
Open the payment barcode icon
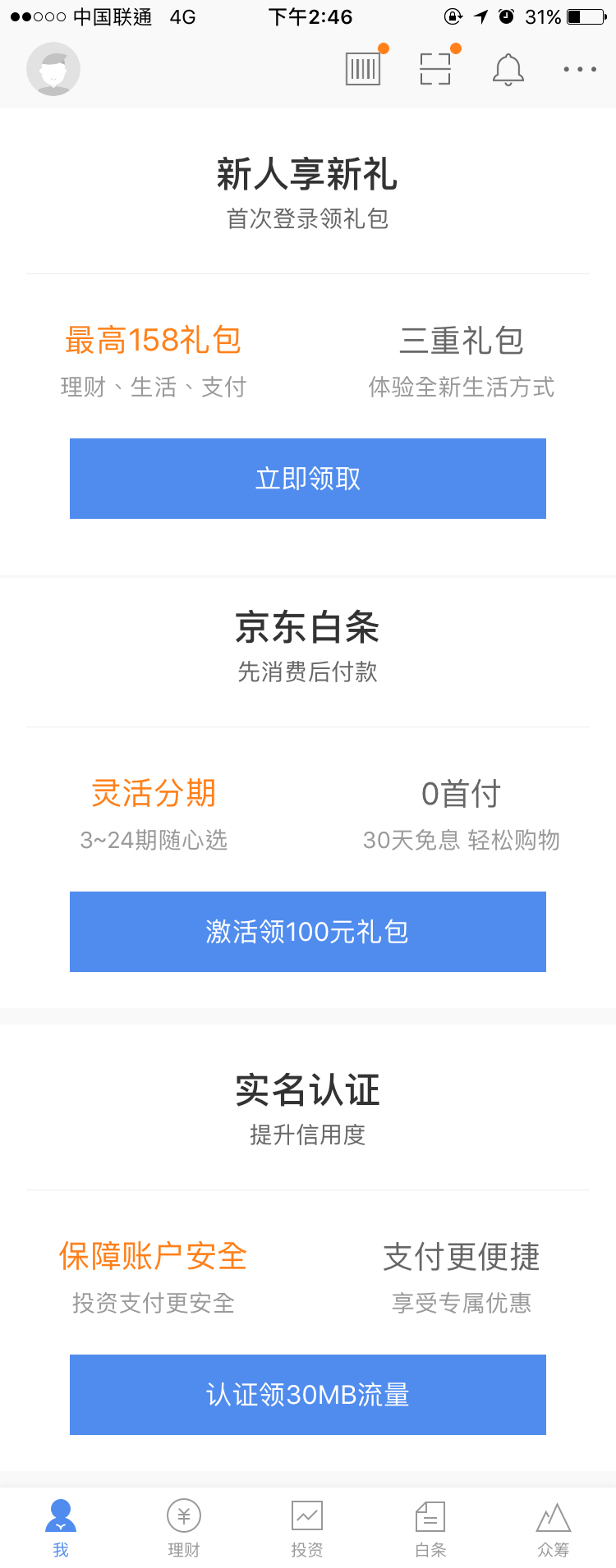(363, 69)
